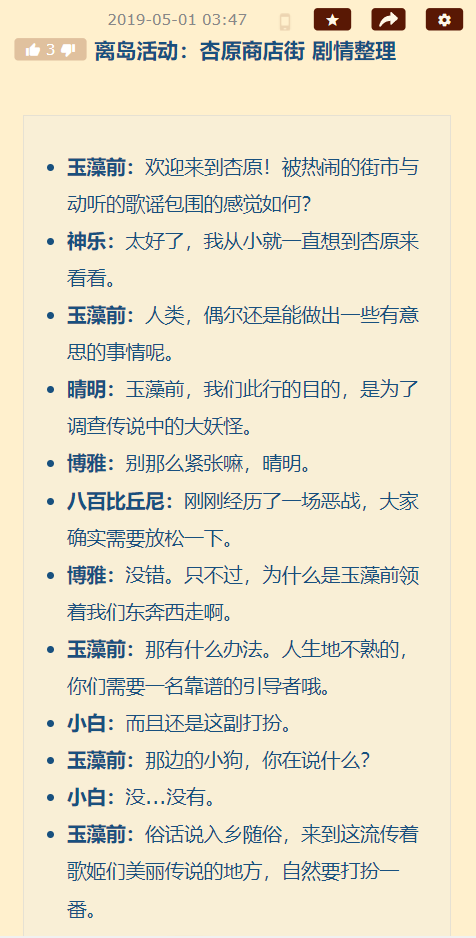Upvote the post with thumbs up
Screen dimensions: 476x938
point(33,50)
